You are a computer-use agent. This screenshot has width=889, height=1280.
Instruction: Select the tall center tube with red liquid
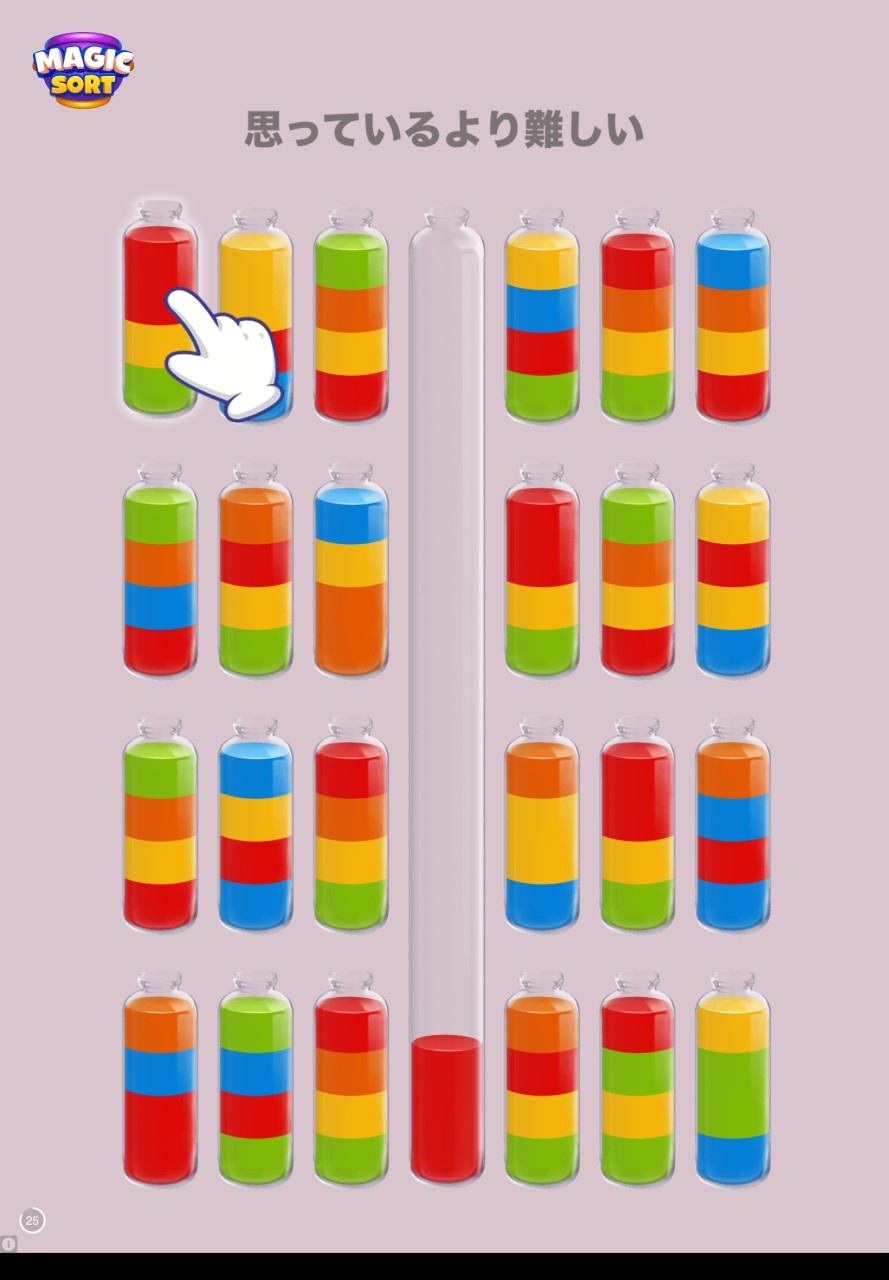pos(446,700)
